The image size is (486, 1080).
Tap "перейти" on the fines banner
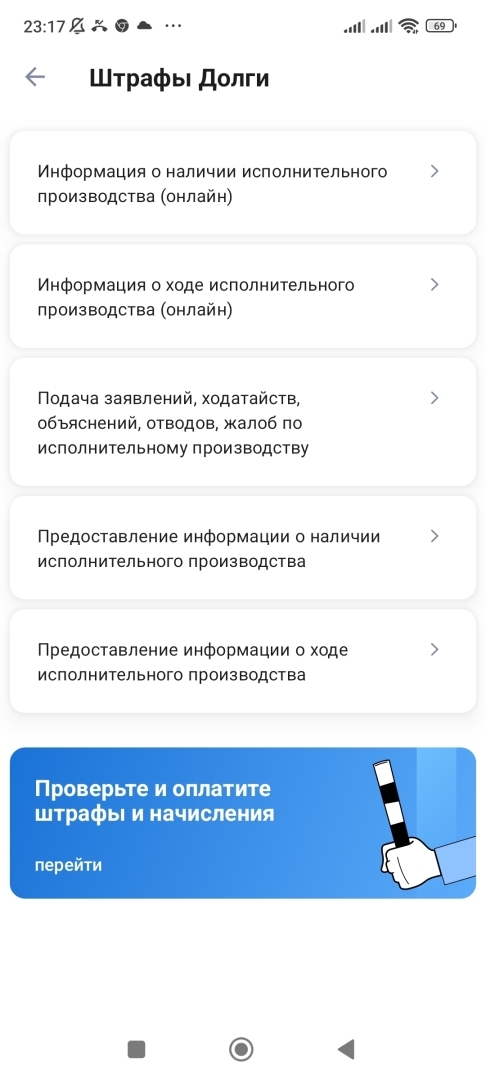(x=68, y=865)
